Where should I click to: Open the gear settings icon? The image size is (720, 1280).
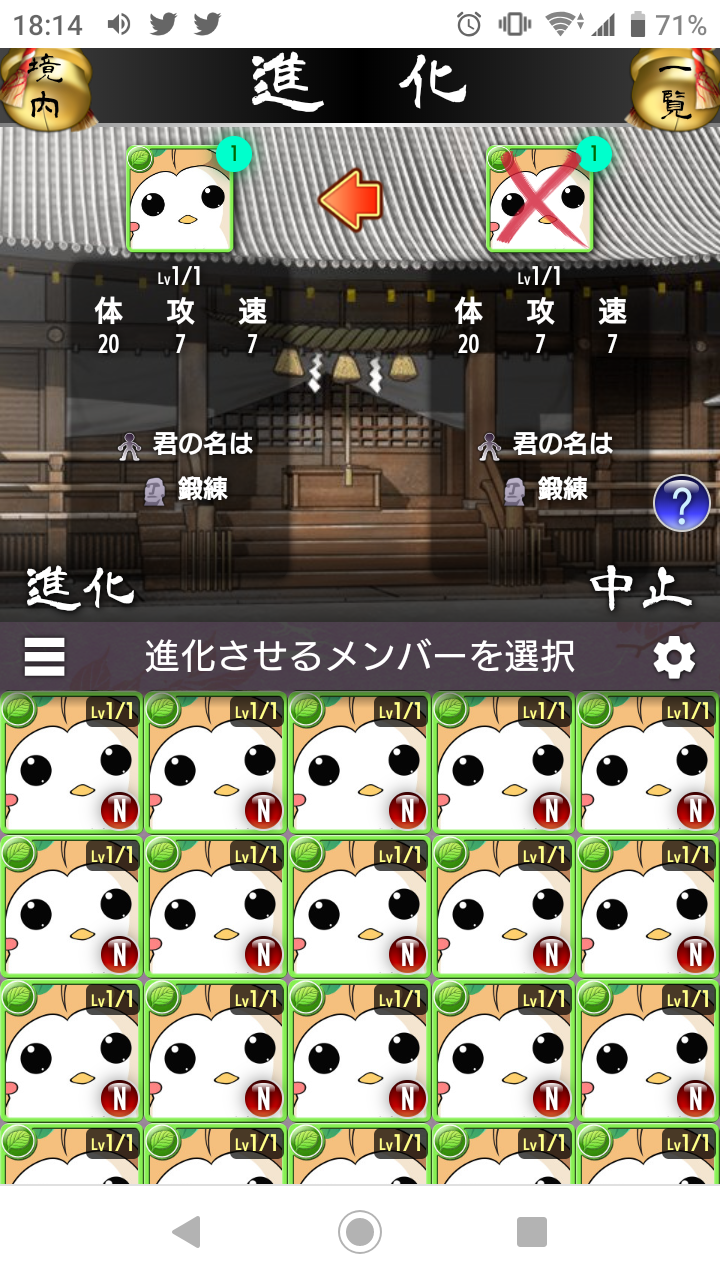tap(674, 657)
